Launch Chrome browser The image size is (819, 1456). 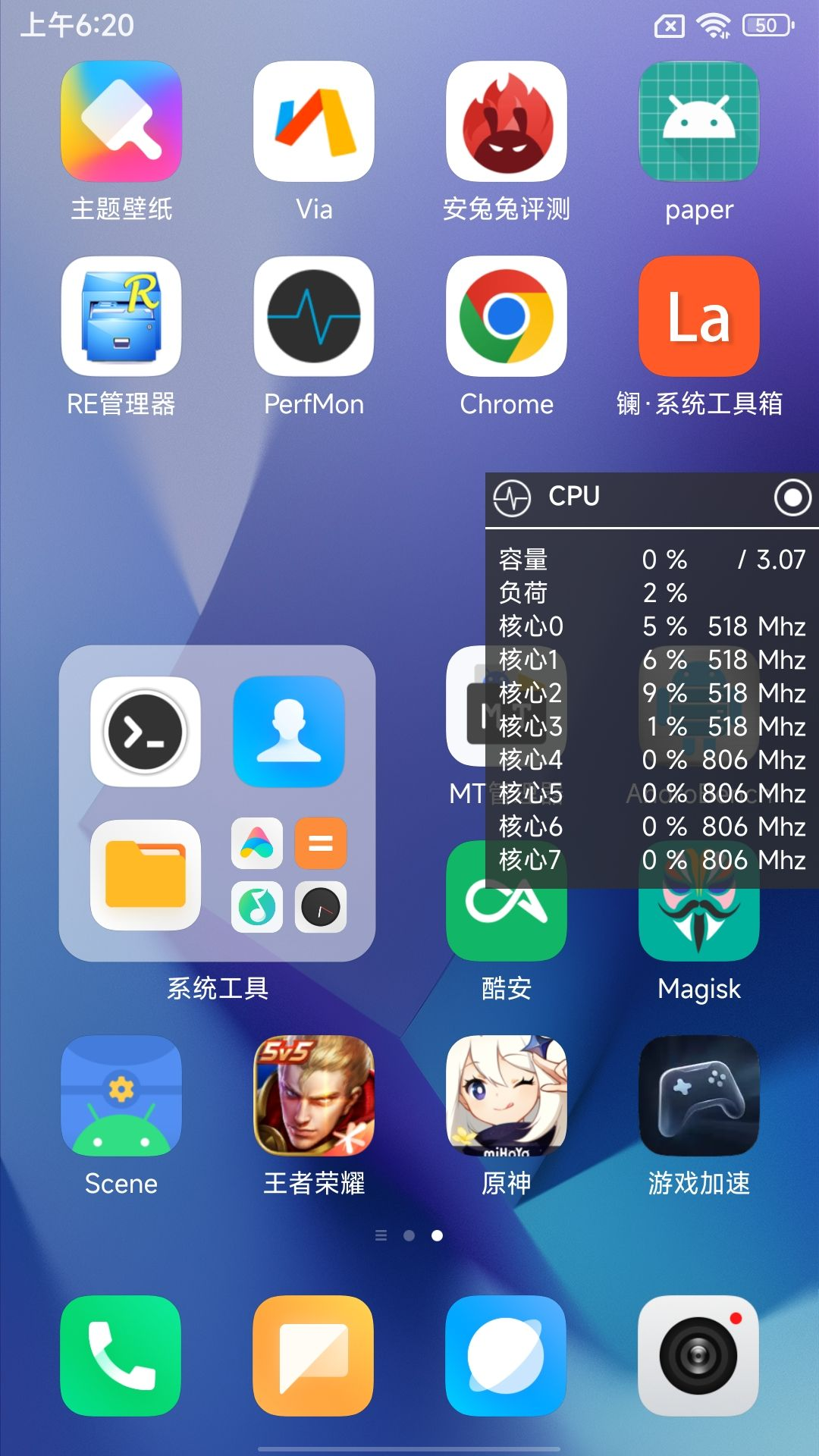[507, 316]
